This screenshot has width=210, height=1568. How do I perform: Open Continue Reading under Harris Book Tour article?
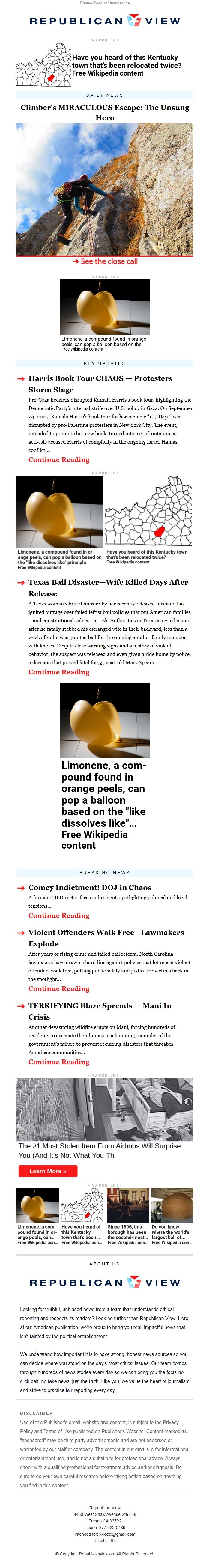[x=58, y=460]
